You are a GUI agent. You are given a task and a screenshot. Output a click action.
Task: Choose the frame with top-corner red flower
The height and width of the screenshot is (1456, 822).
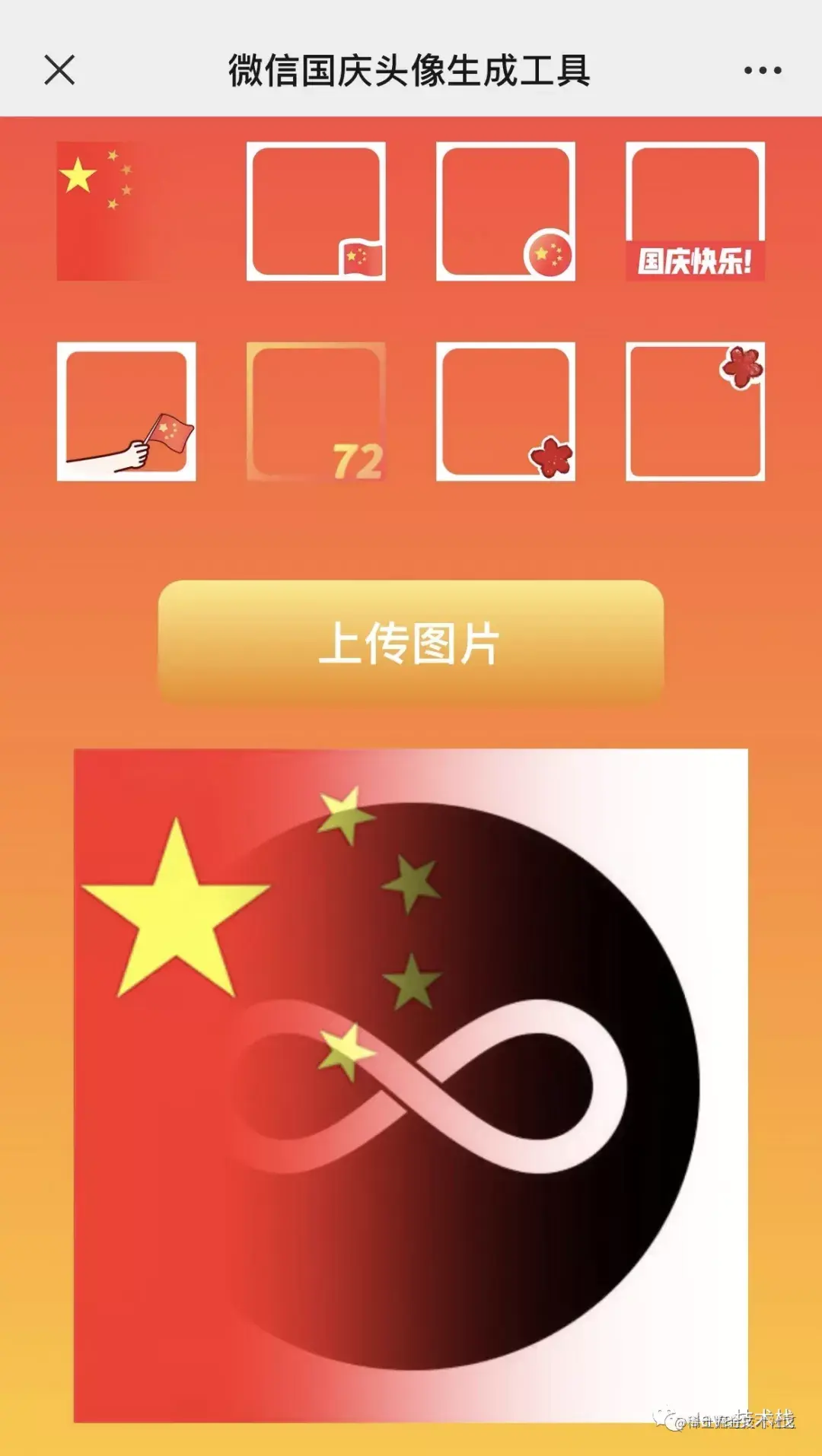[695, 412]
